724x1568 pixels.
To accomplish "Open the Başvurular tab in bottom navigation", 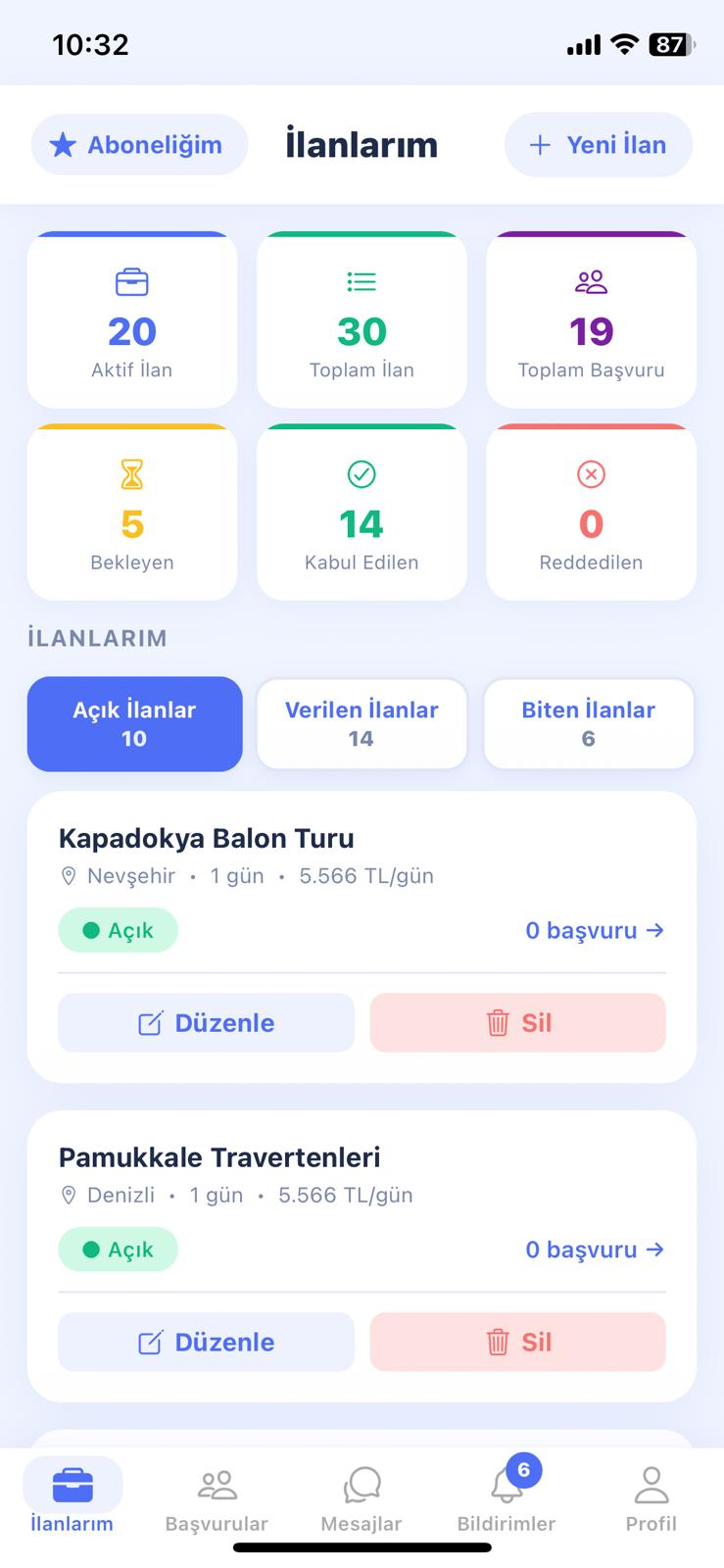I will click(x=217, y=1499).
